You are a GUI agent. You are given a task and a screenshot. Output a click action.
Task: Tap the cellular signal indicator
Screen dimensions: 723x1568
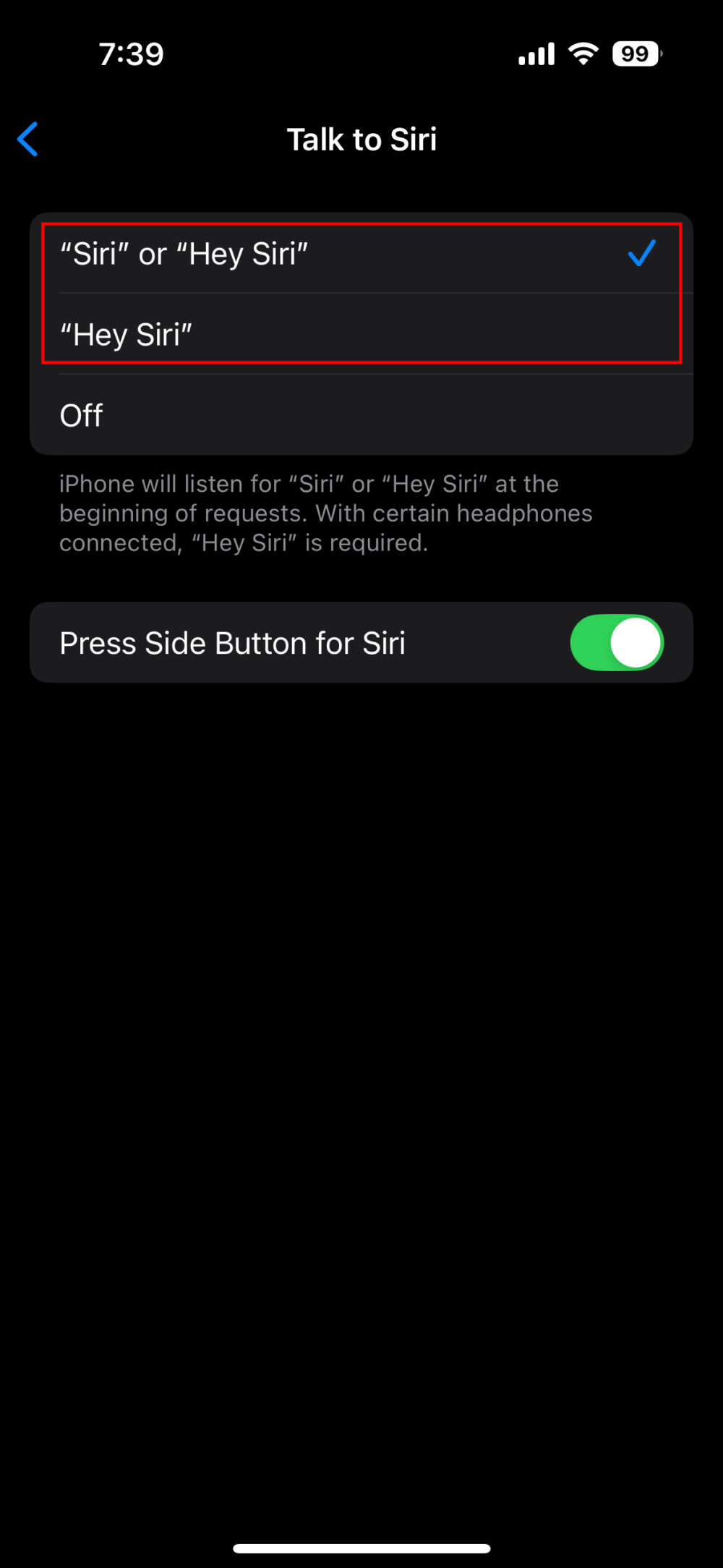click(x=535, y=53)
